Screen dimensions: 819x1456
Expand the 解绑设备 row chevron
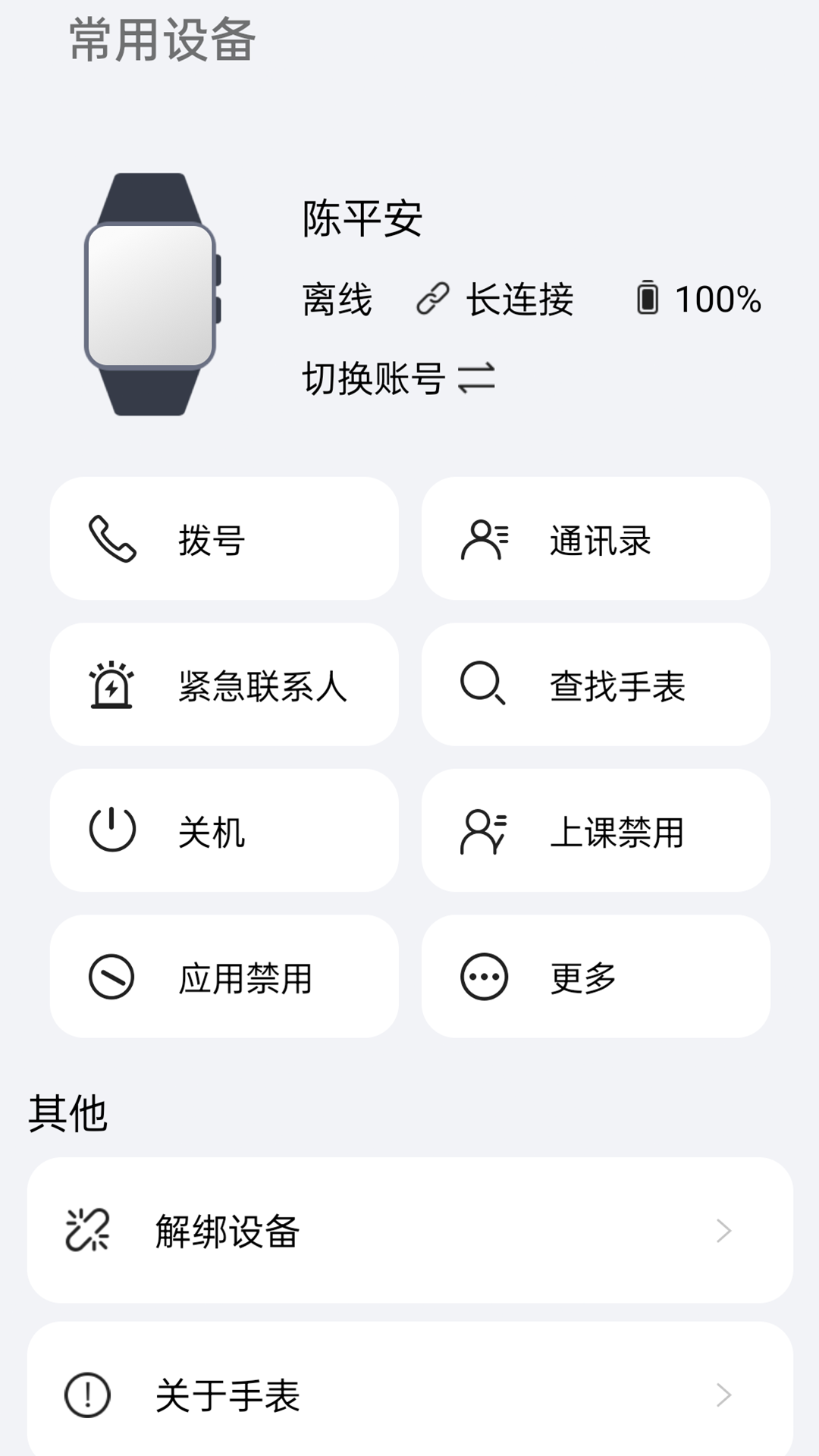pyautogui.click(x=724, y=1228)
